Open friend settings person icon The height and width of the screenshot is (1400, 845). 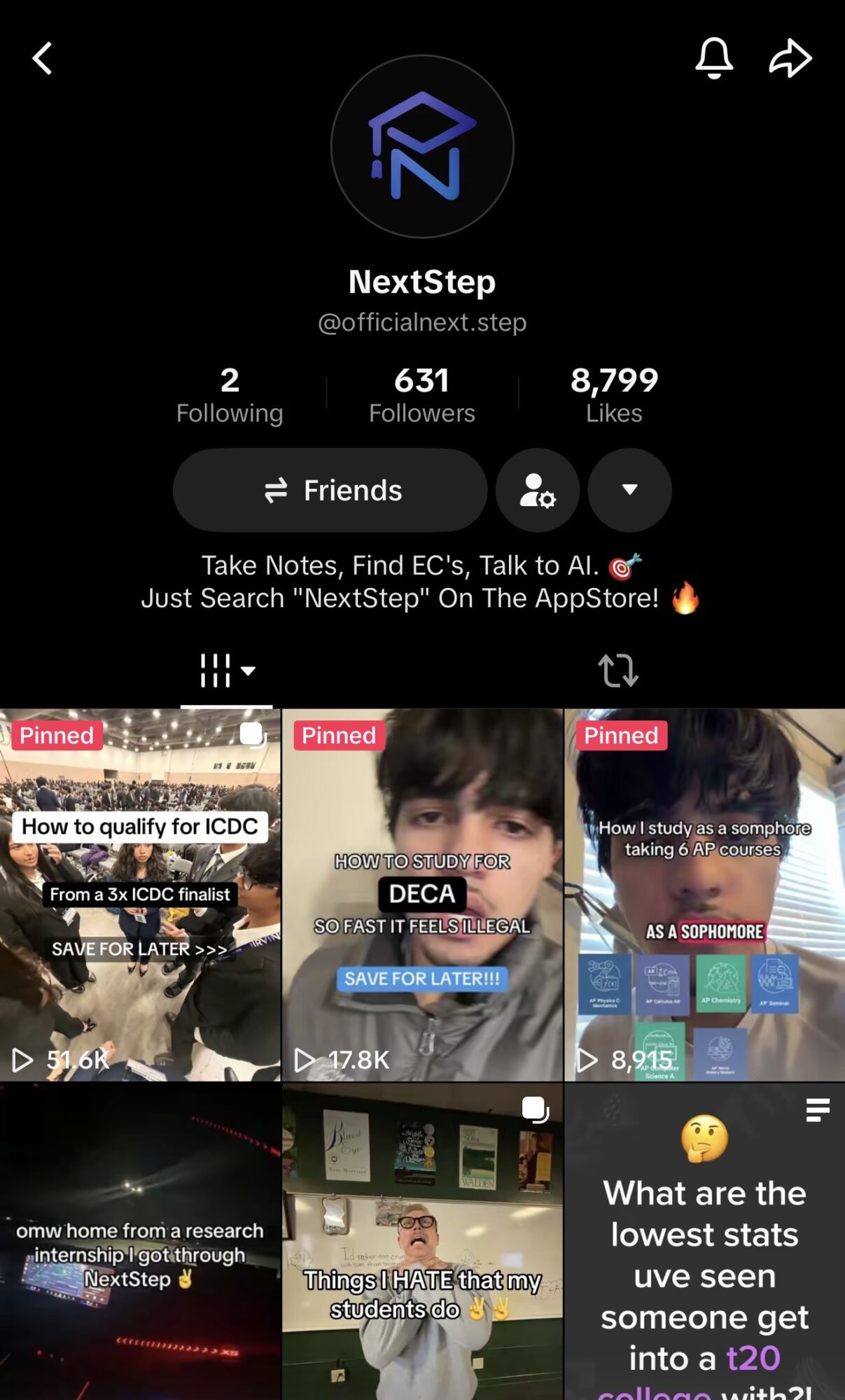(x=538, y=490)
